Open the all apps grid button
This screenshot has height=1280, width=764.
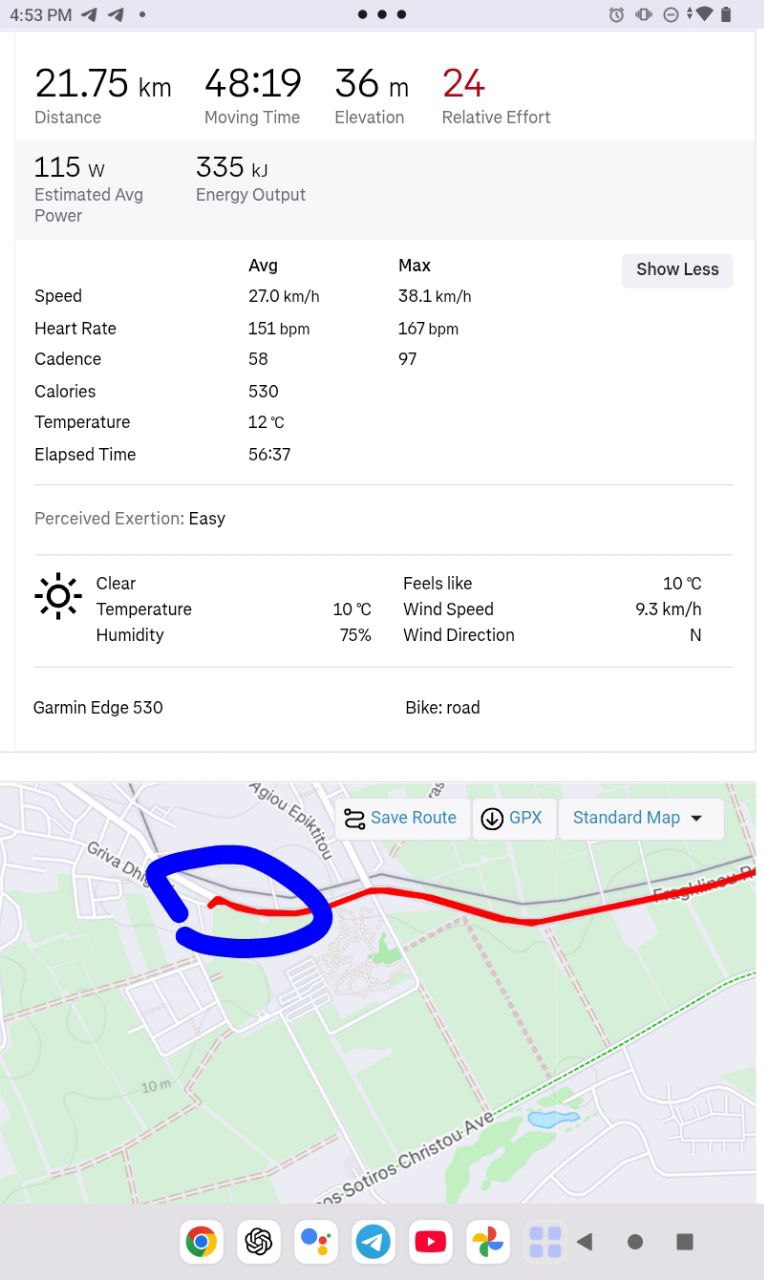click(545, 1242)
